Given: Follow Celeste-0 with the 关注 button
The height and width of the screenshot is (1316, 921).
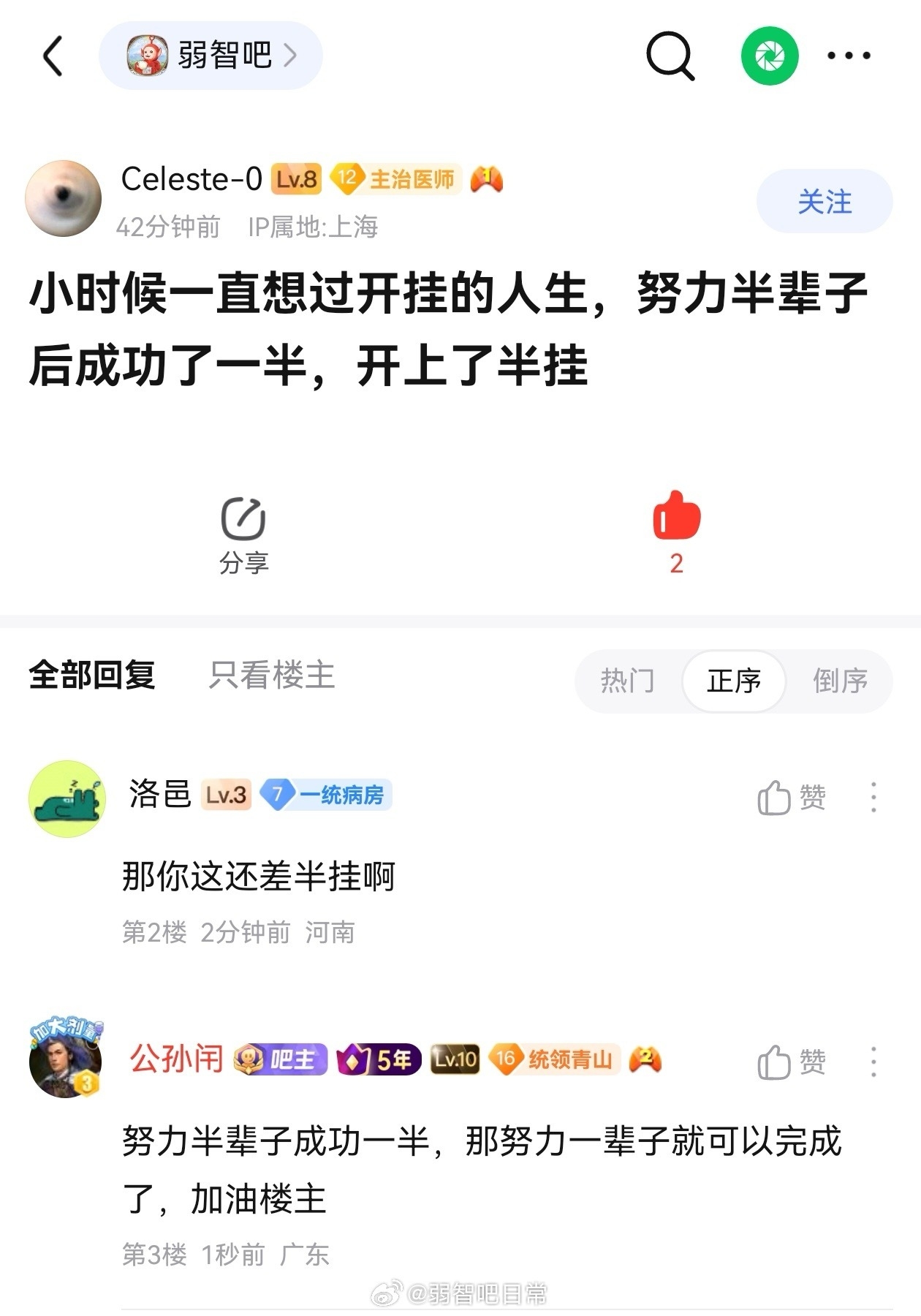Looking at the screenshot, I should 824,202.
